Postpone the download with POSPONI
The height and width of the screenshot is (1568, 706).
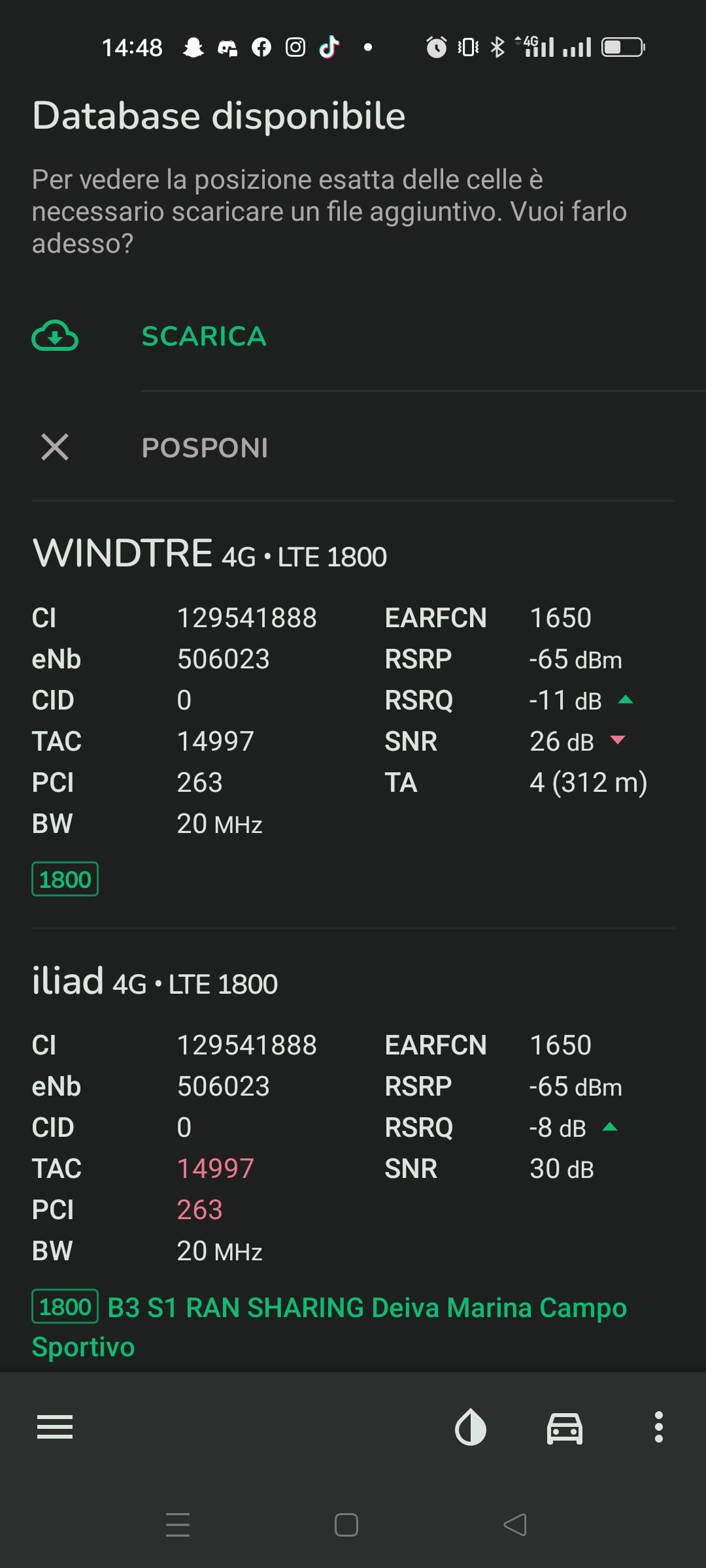pos(353,448)
